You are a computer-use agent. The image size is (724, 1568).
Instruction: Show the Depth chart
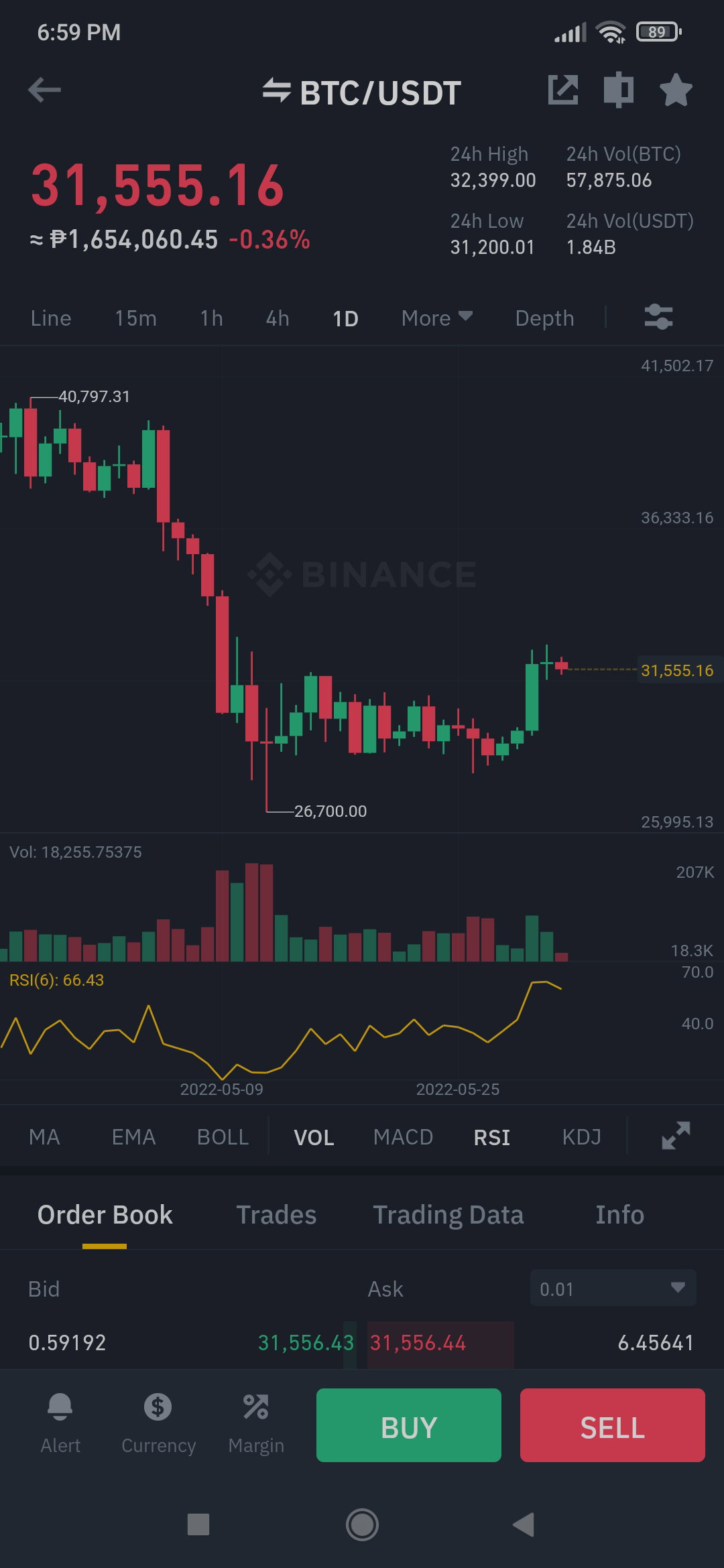[x=544, y=318]
